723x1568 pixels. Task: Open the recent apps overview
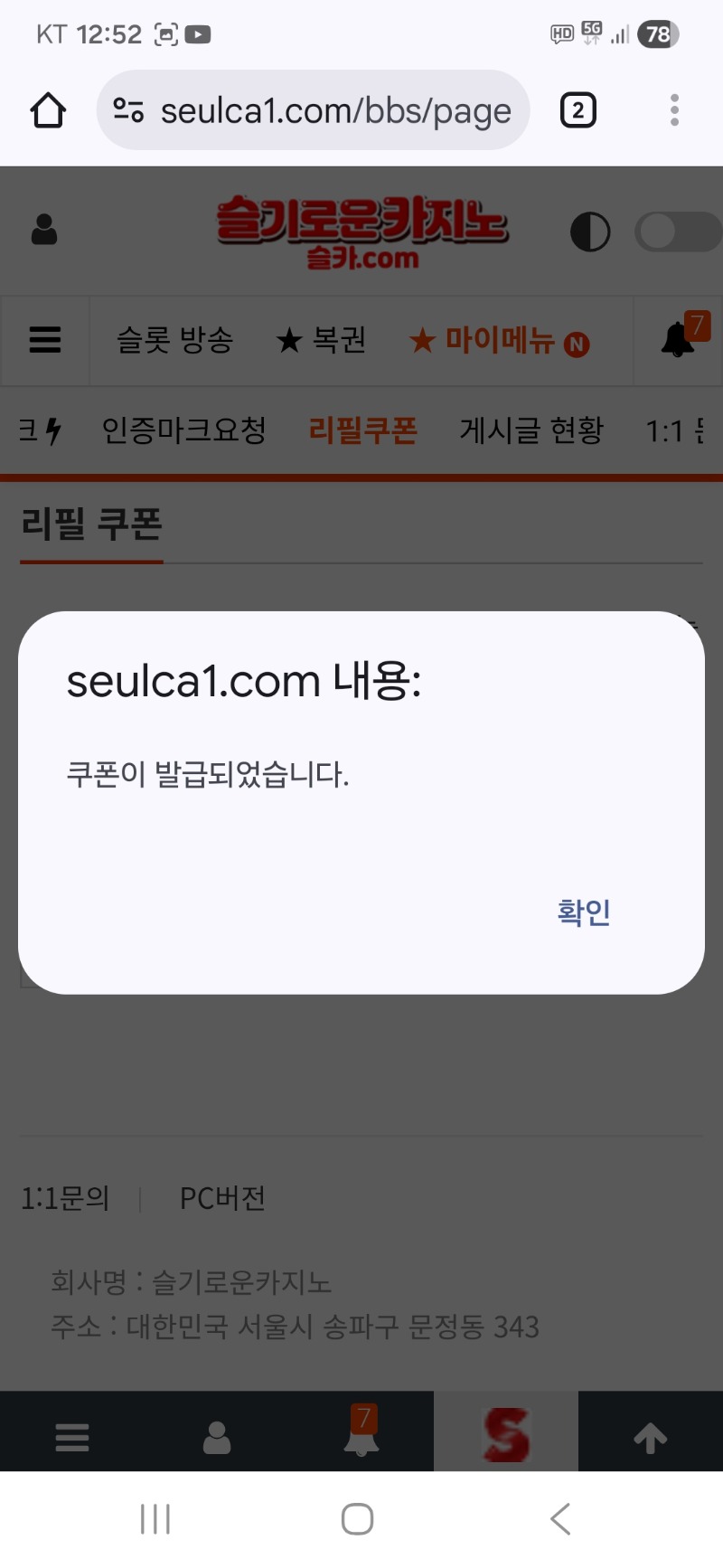pyautogui.click(x=155, y=1518)
